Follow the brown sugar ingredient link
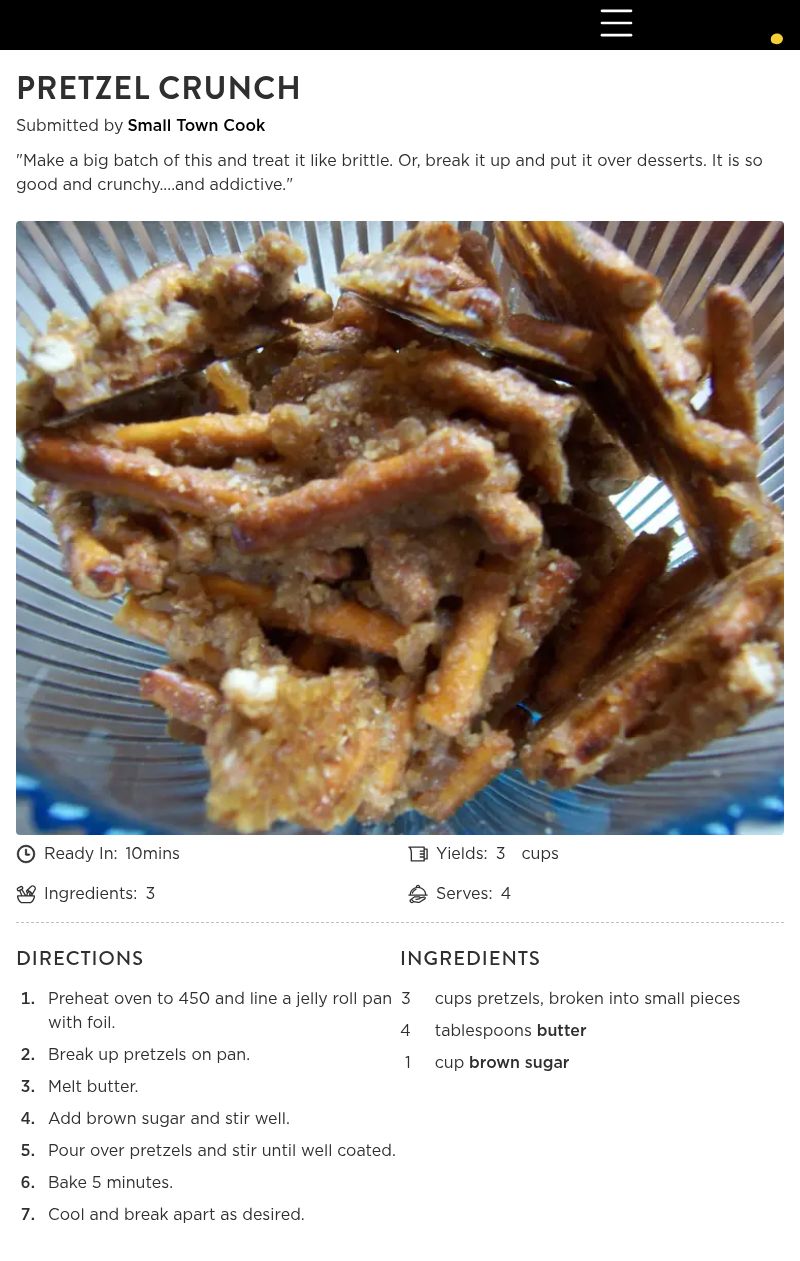The height and width of the screenshot is (1261, 800). coord(519,1062)
